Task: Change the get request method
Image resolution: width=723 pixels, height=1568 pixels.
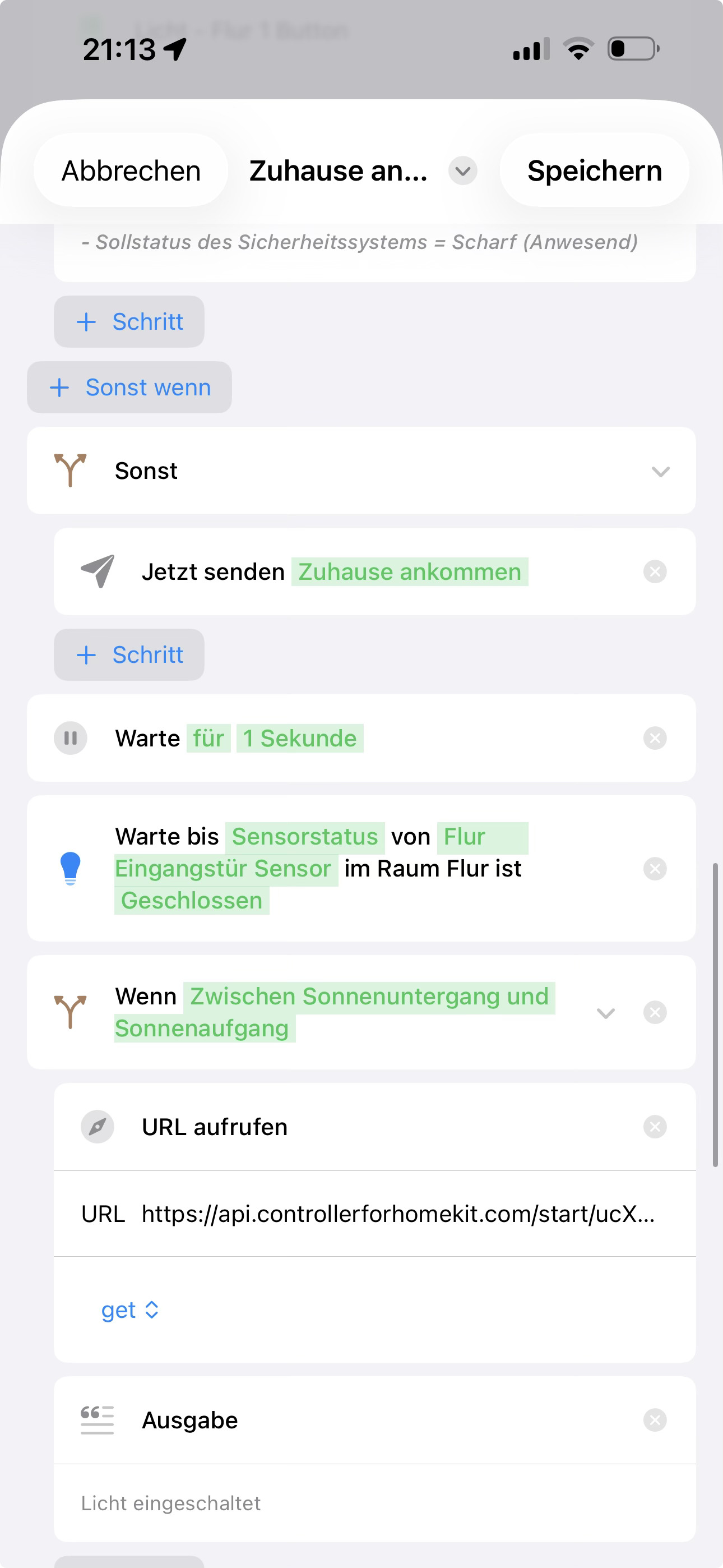Action: [129, 1310]
